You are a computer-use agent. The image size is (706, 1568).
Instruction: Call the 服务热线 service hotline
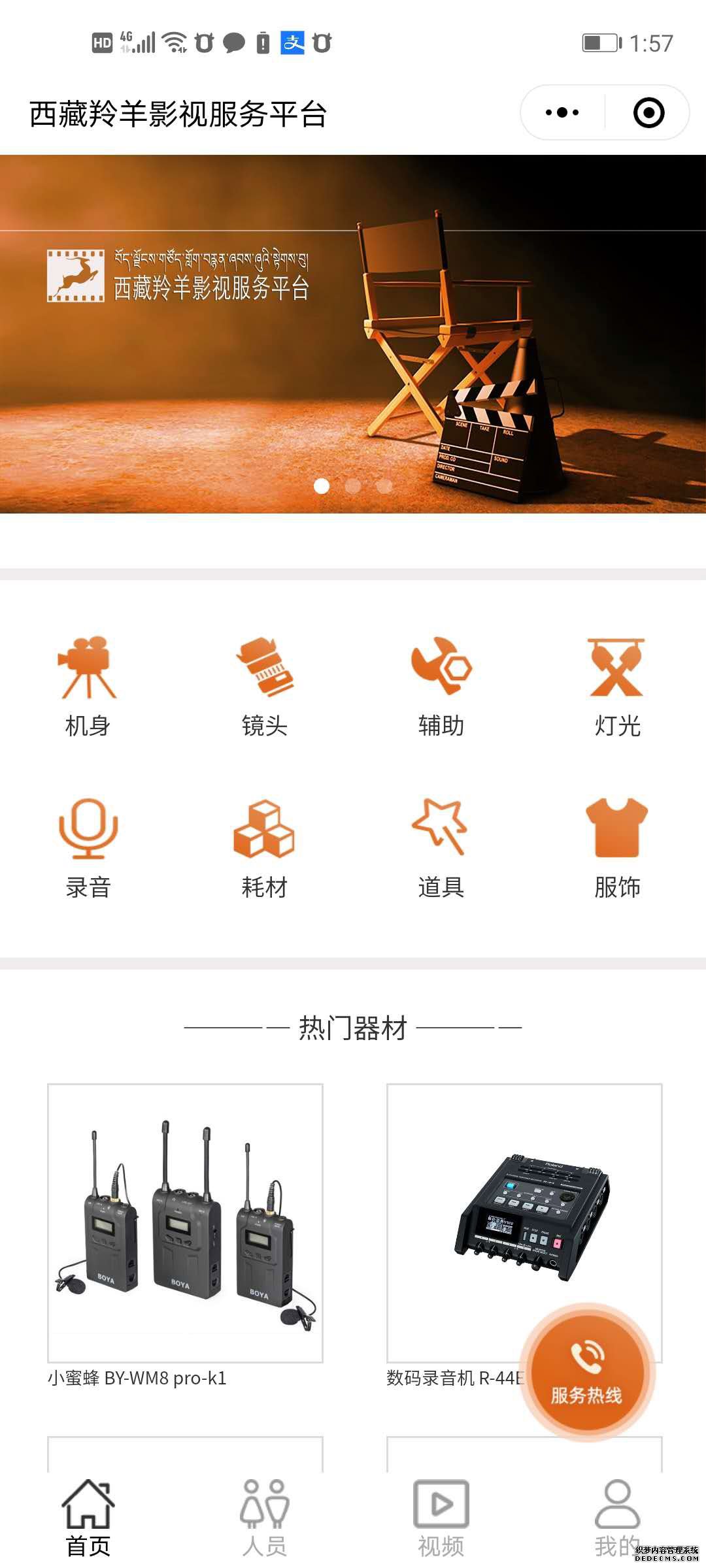coord(586,1372)
